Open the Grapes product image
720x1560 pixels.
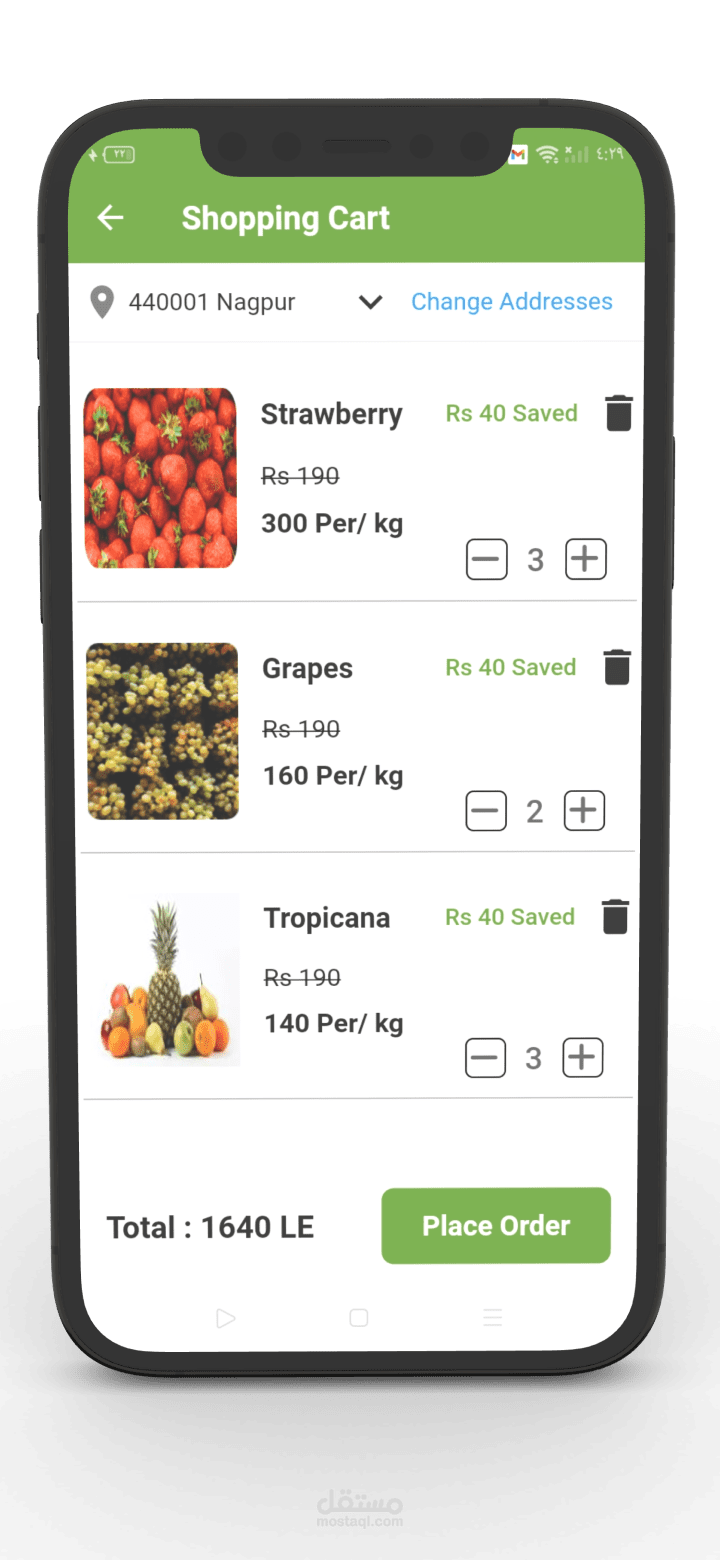coord(162,731)
